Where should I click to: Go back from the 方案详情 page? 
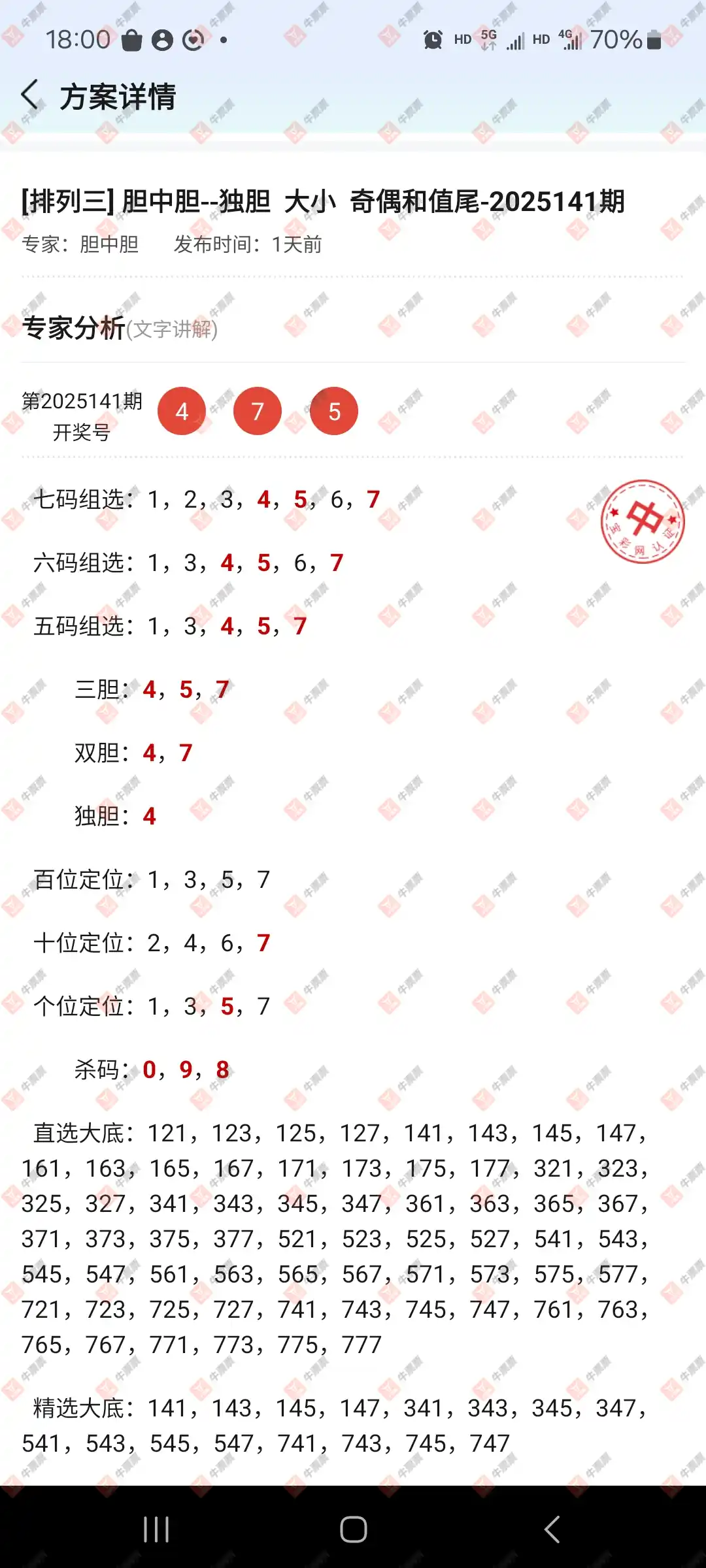point(30,95)
